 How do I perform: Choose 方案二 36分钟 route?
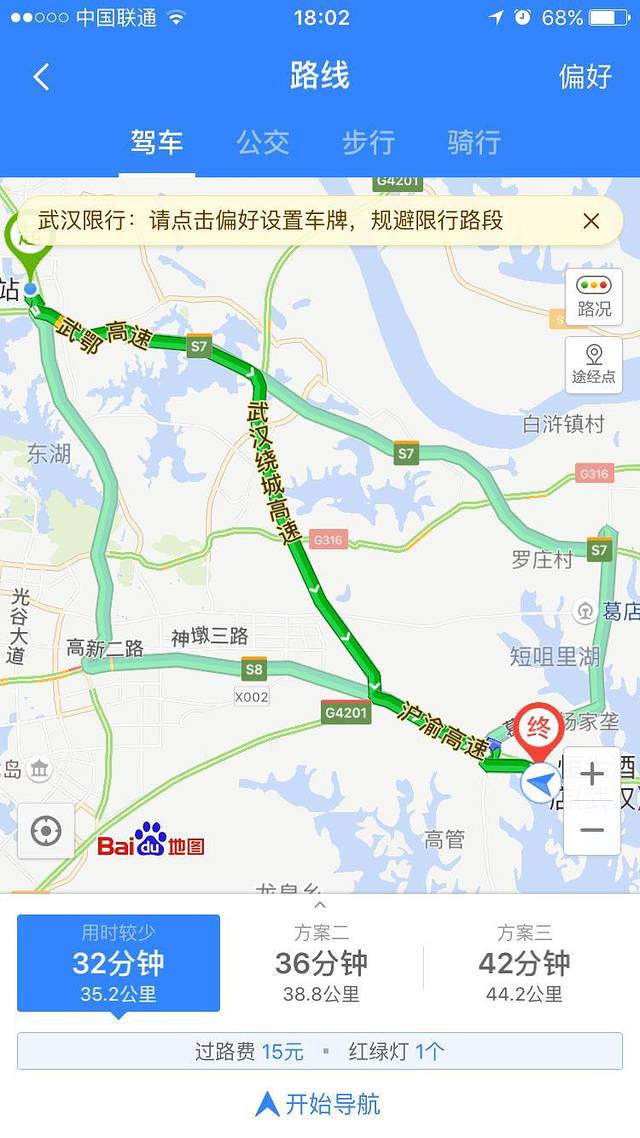click(x=321, y=963)
